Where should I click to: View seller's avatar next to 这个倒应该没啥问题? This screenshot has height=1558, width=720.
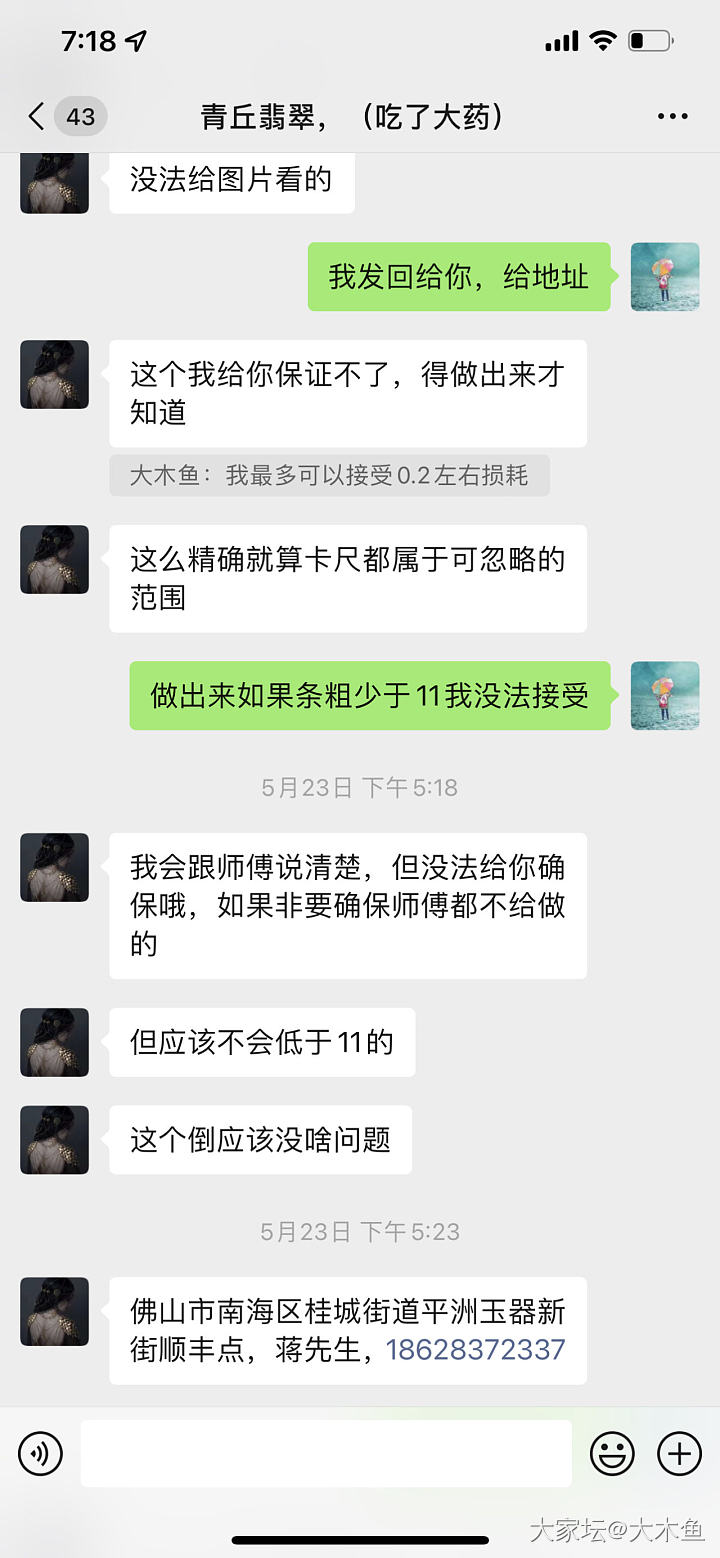(55, 1140)
